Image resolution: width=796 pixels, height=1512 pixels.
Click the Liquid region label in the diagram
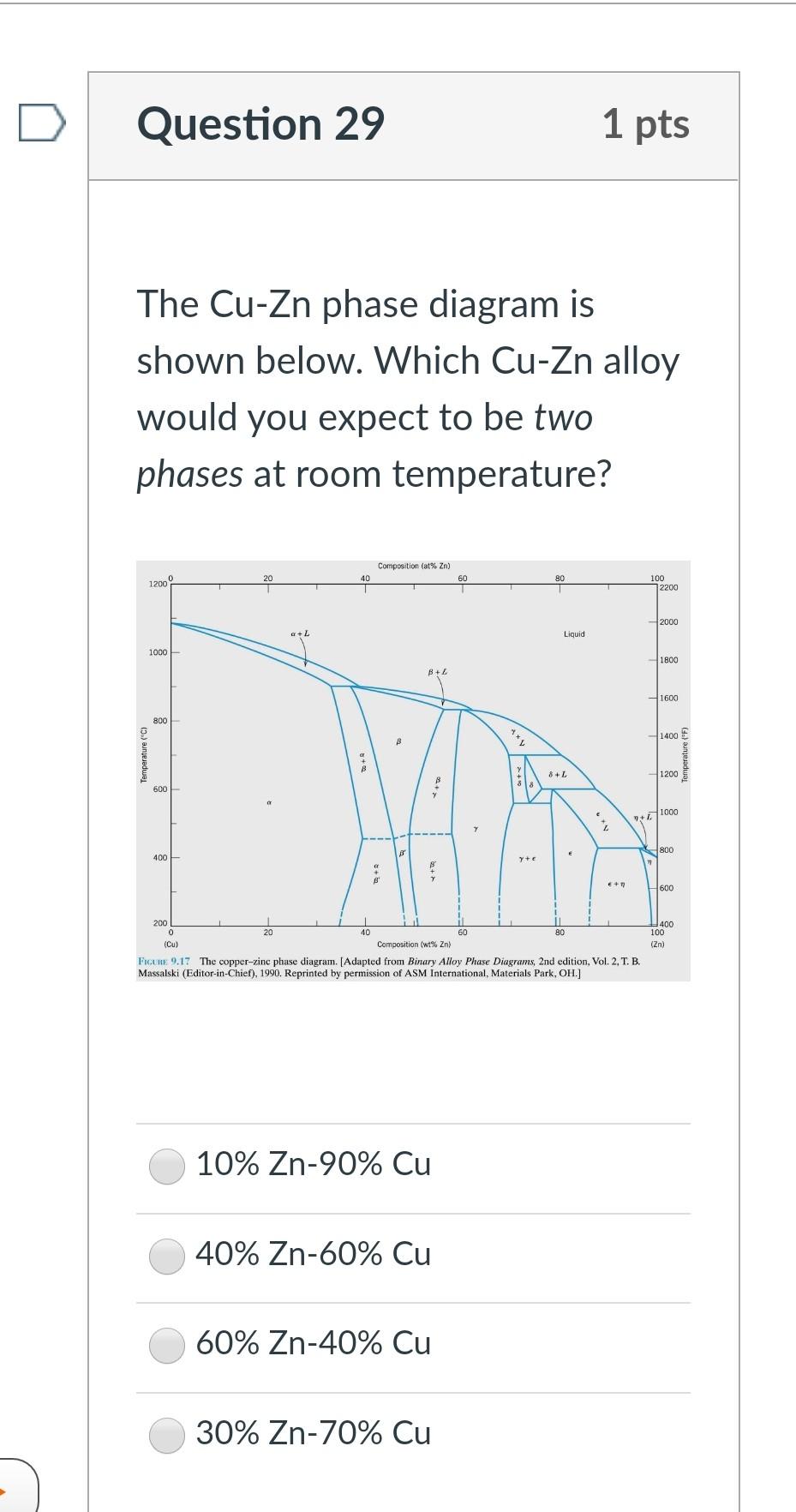click(x=574, y=634)
